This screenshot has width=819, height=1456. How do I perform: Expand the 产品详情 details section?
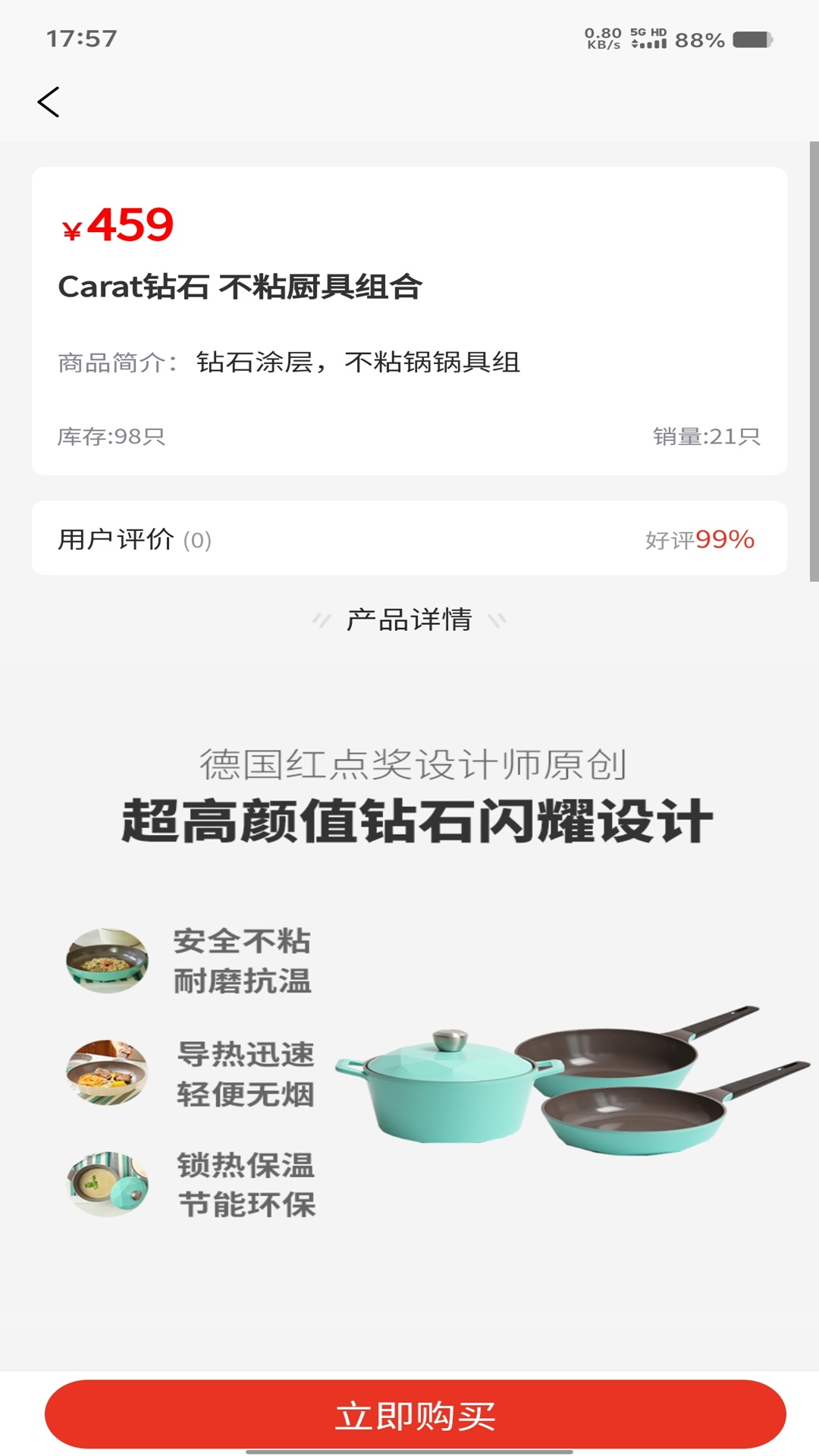[409, 620]
